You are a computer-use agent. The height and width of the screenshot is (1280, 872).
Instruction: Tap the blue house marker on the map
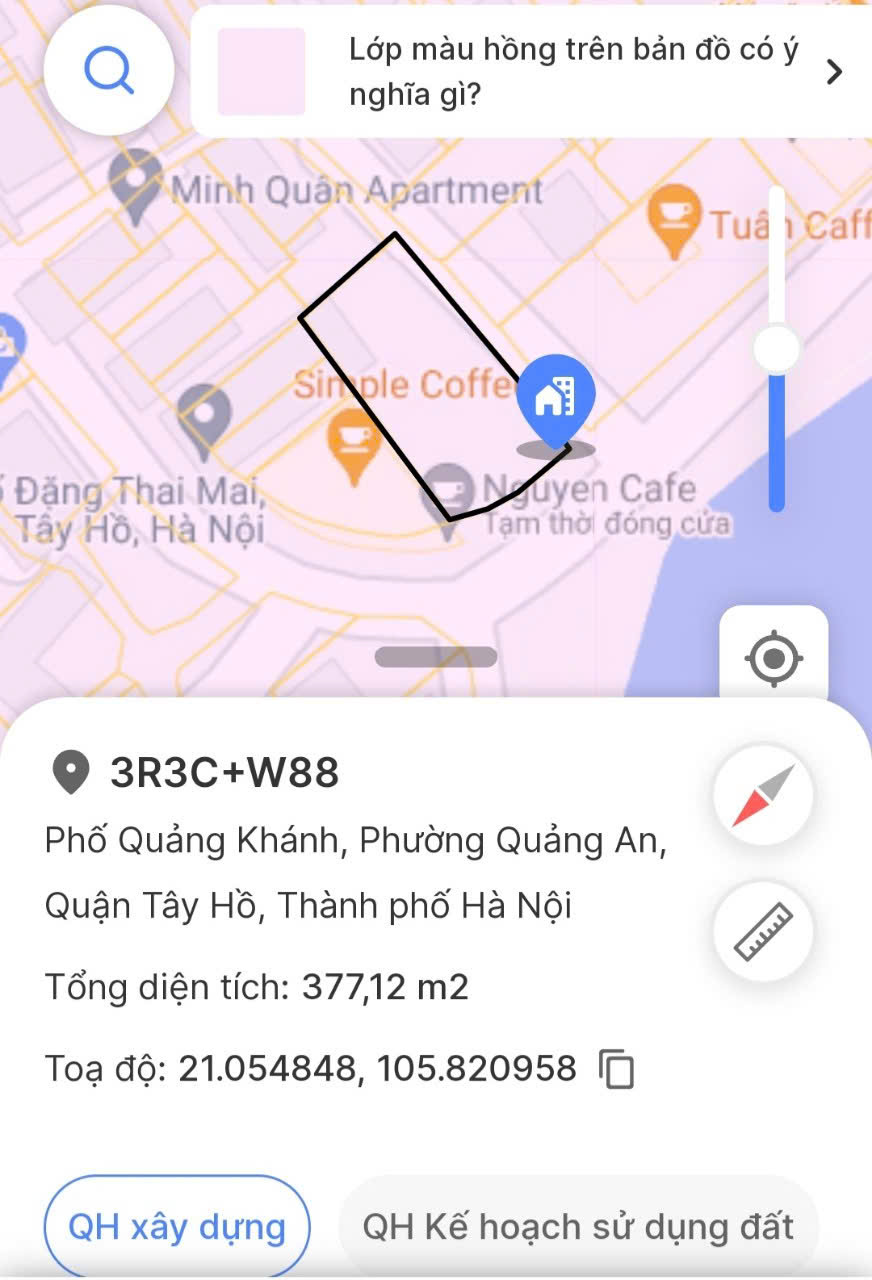click(x=556, y=399)
